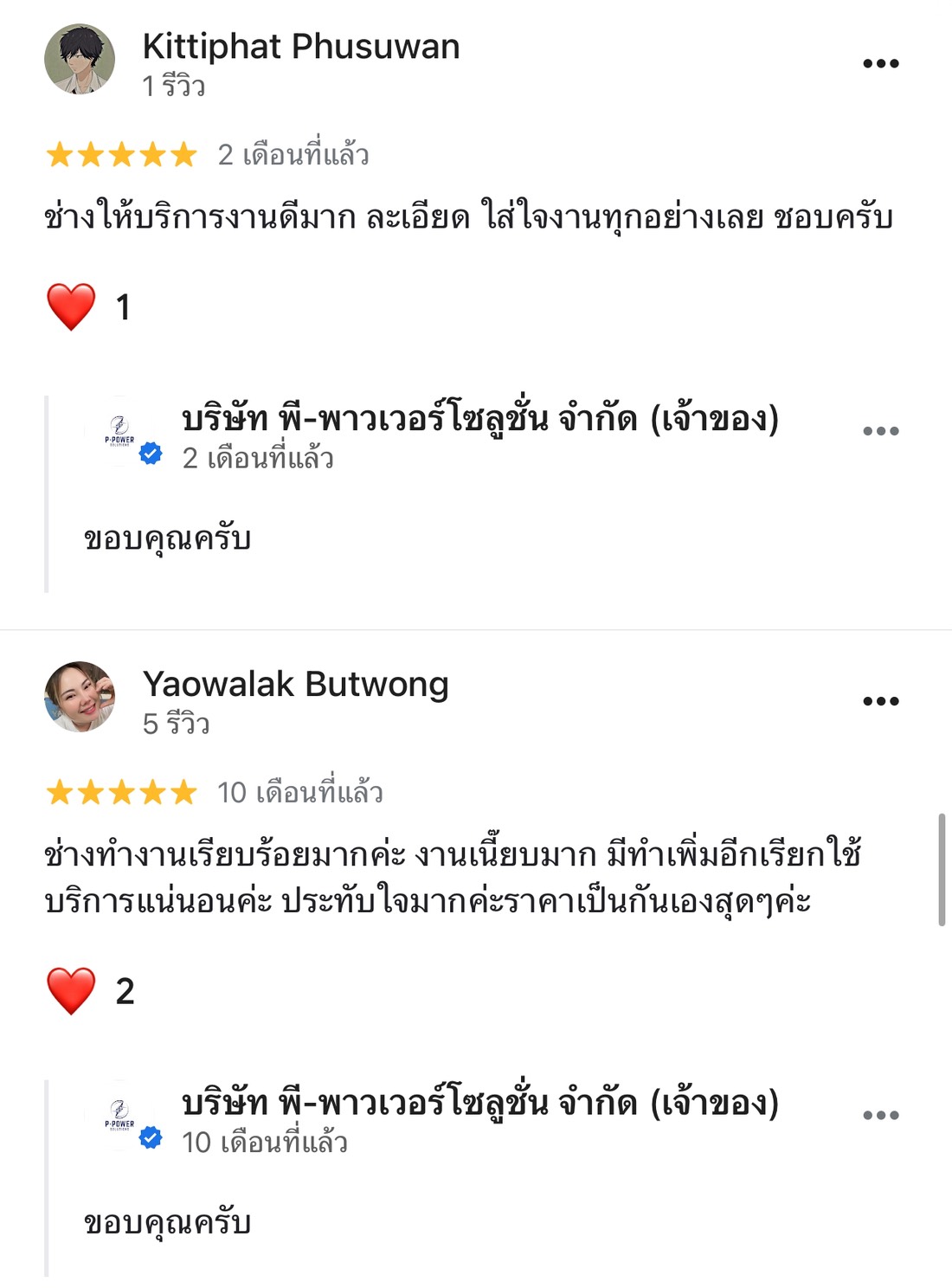View Yaowalak Butwong's profile picture

(80, 698)
